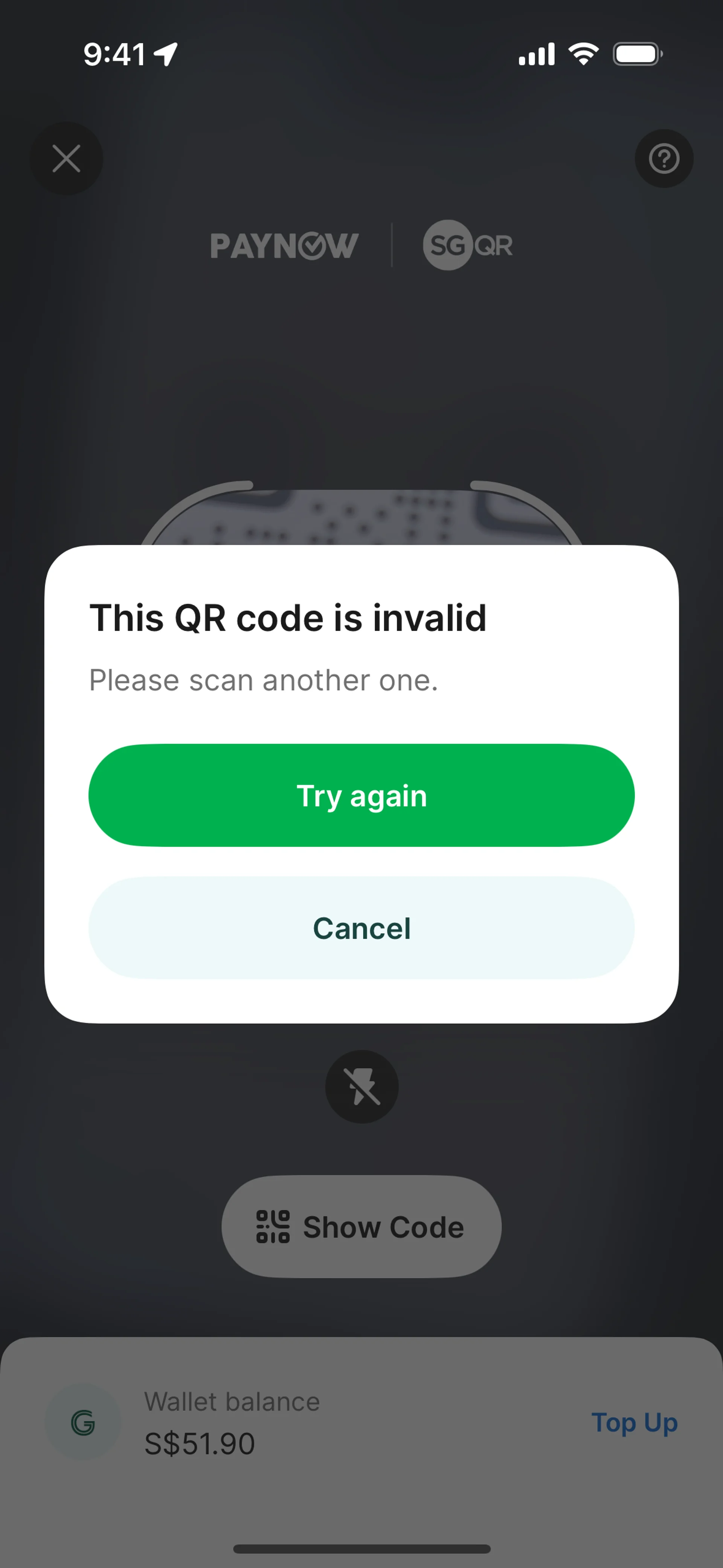Open the help question mark icon
This screenshot has height=1568, width=723.
pos(664,159)
